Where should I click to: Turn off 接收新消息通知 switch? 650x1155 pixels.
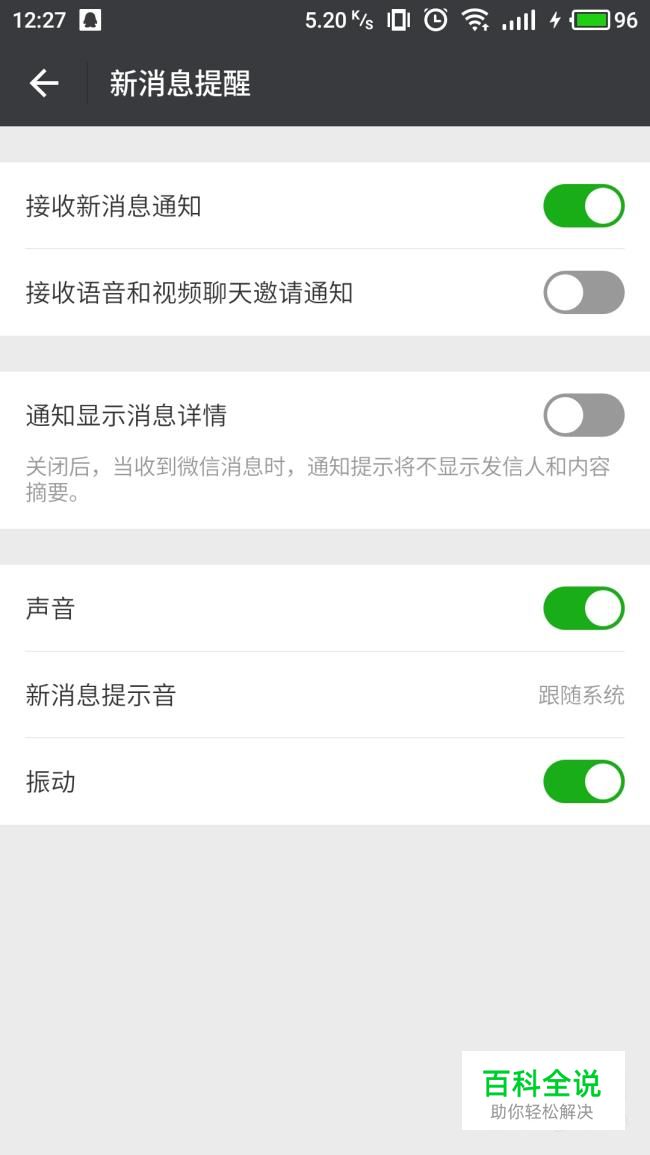[x=584, y=206]
